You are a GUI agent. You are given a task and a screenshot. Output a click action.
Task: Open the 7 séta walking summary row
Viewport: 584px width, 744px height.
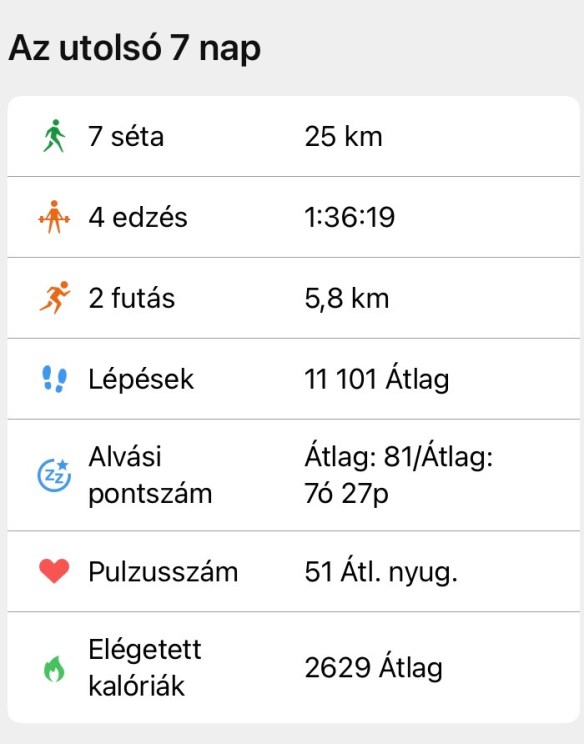[293, 137]
